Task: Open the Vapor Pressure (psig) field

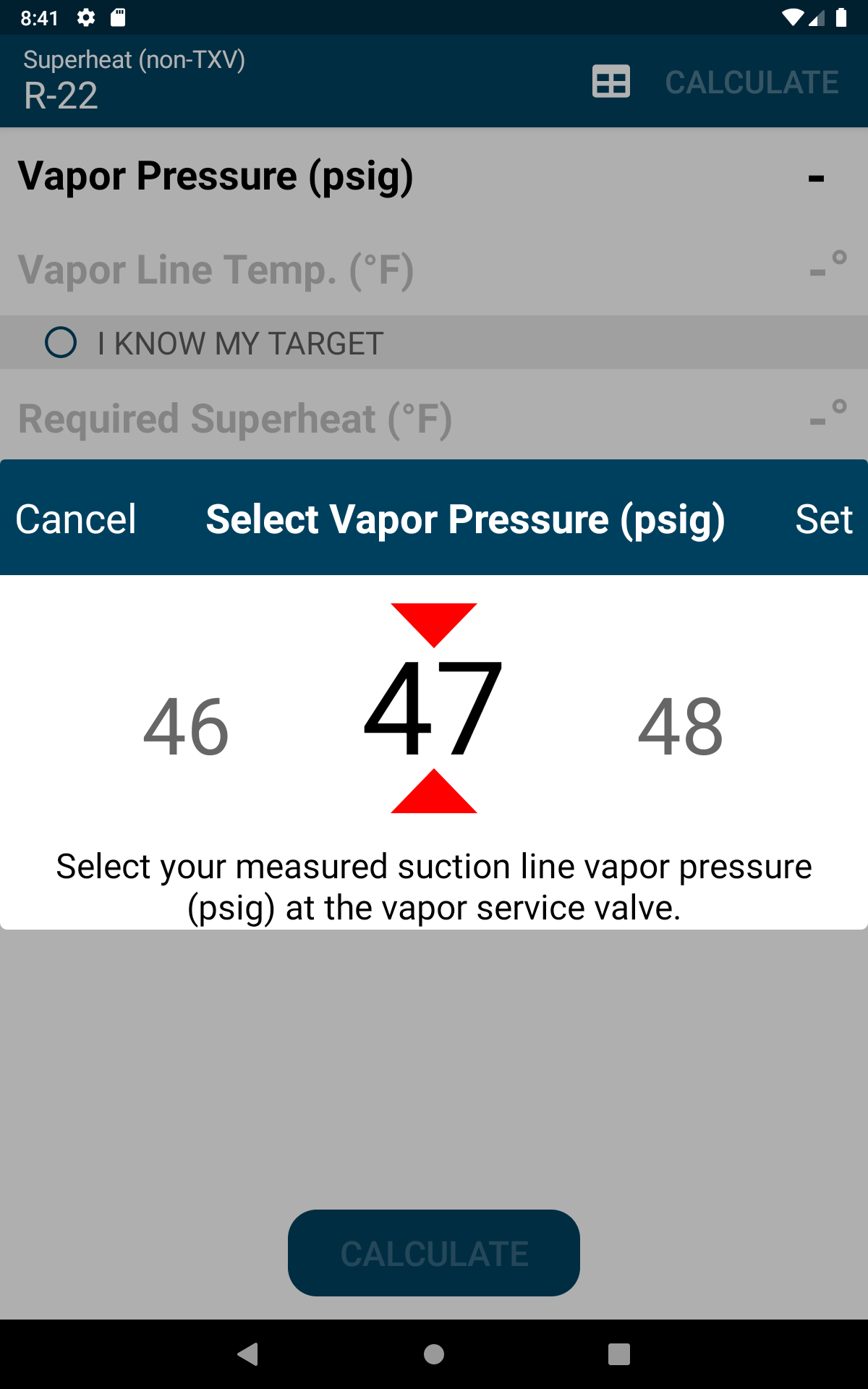Action: click(434, 177)
